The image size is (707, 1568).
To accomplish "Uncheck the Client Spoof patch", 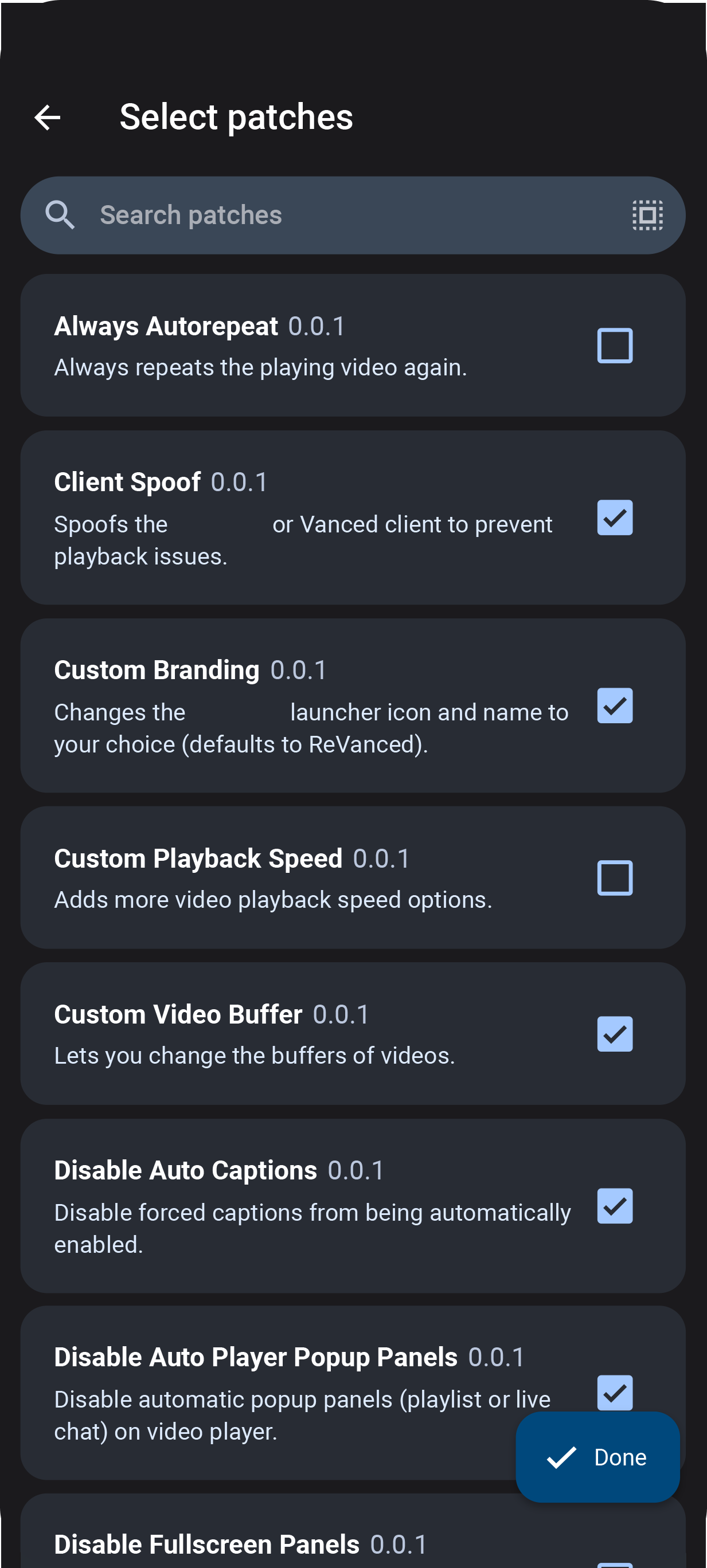I will click(x=615, y=518).
